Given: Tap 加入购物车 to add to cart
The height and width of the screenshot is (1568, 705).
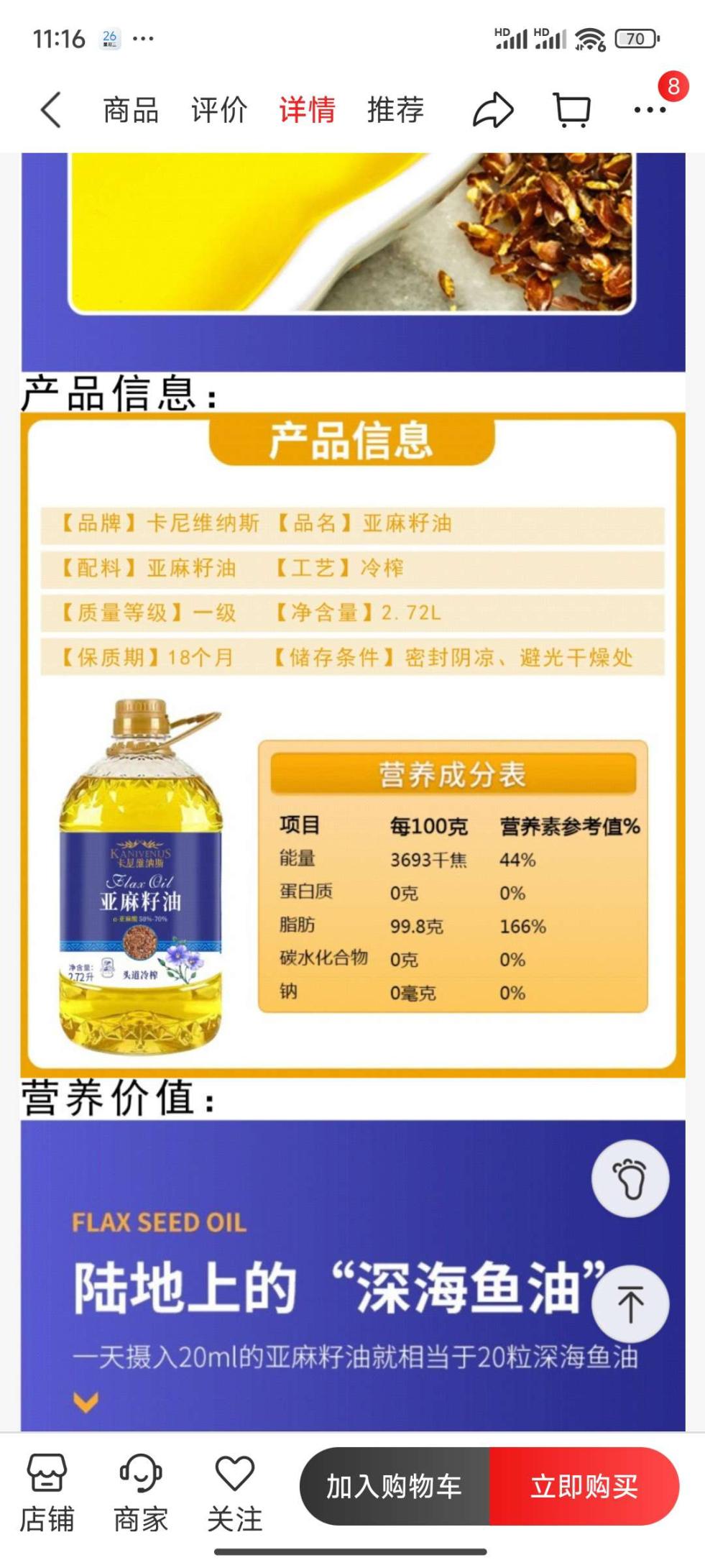Looking at the screenshot, I should [x=394, y=1486].
